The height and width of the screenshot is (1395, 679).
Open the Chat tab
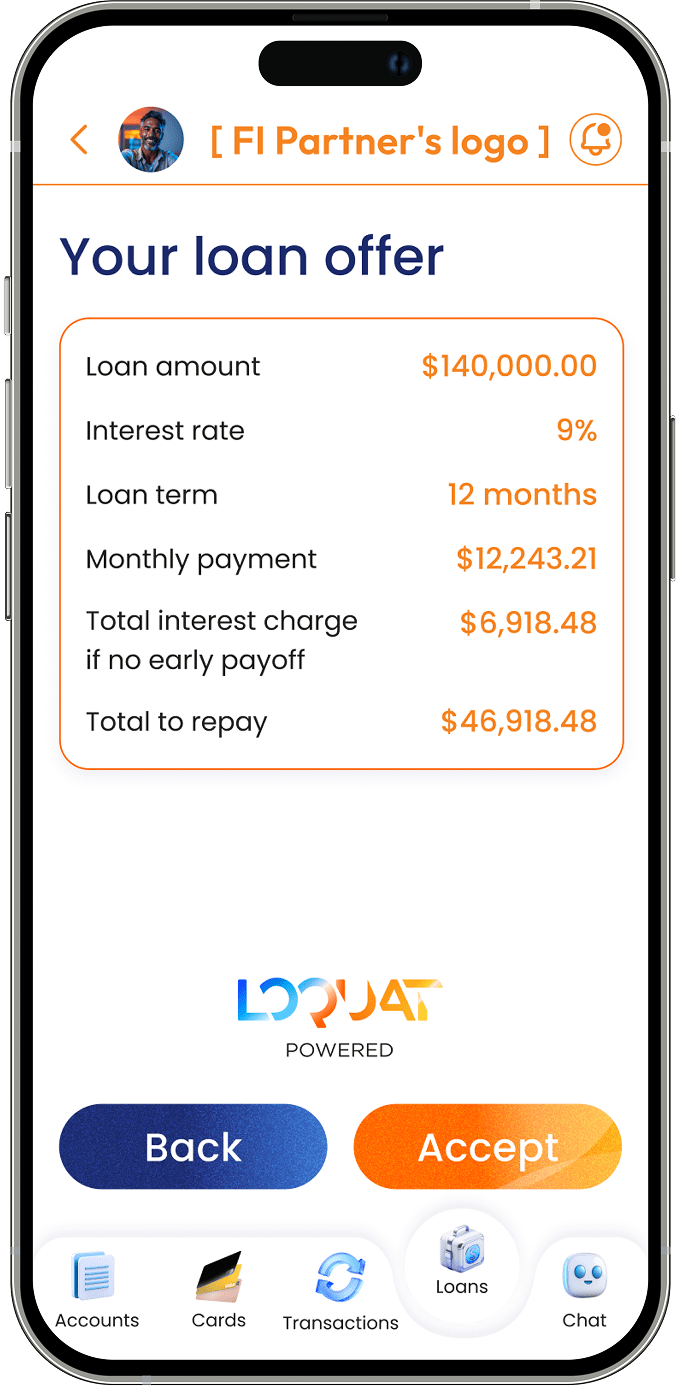tap(584, 1290)
